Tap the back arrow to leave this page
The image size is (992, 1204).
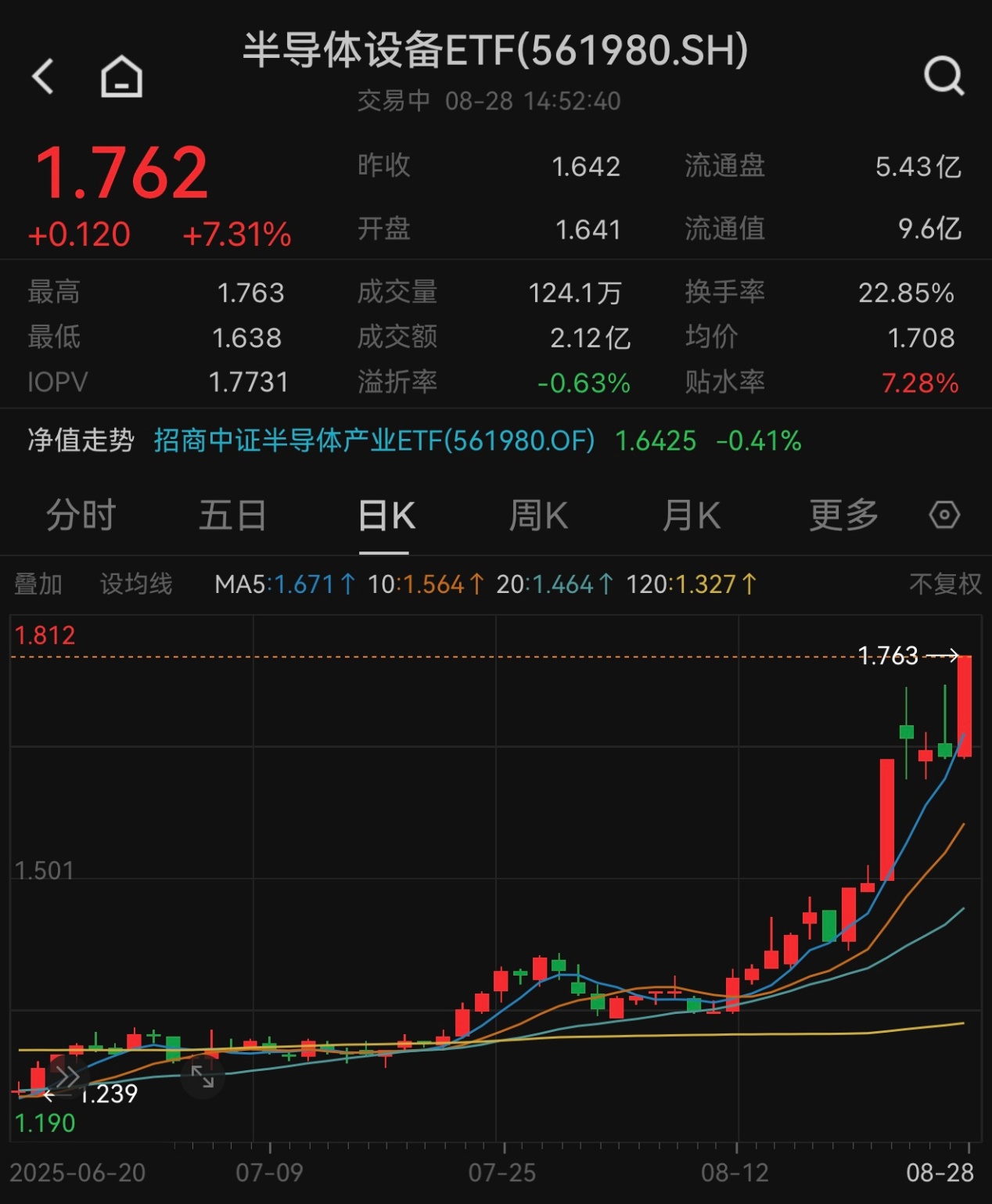[x=45, y=75]
